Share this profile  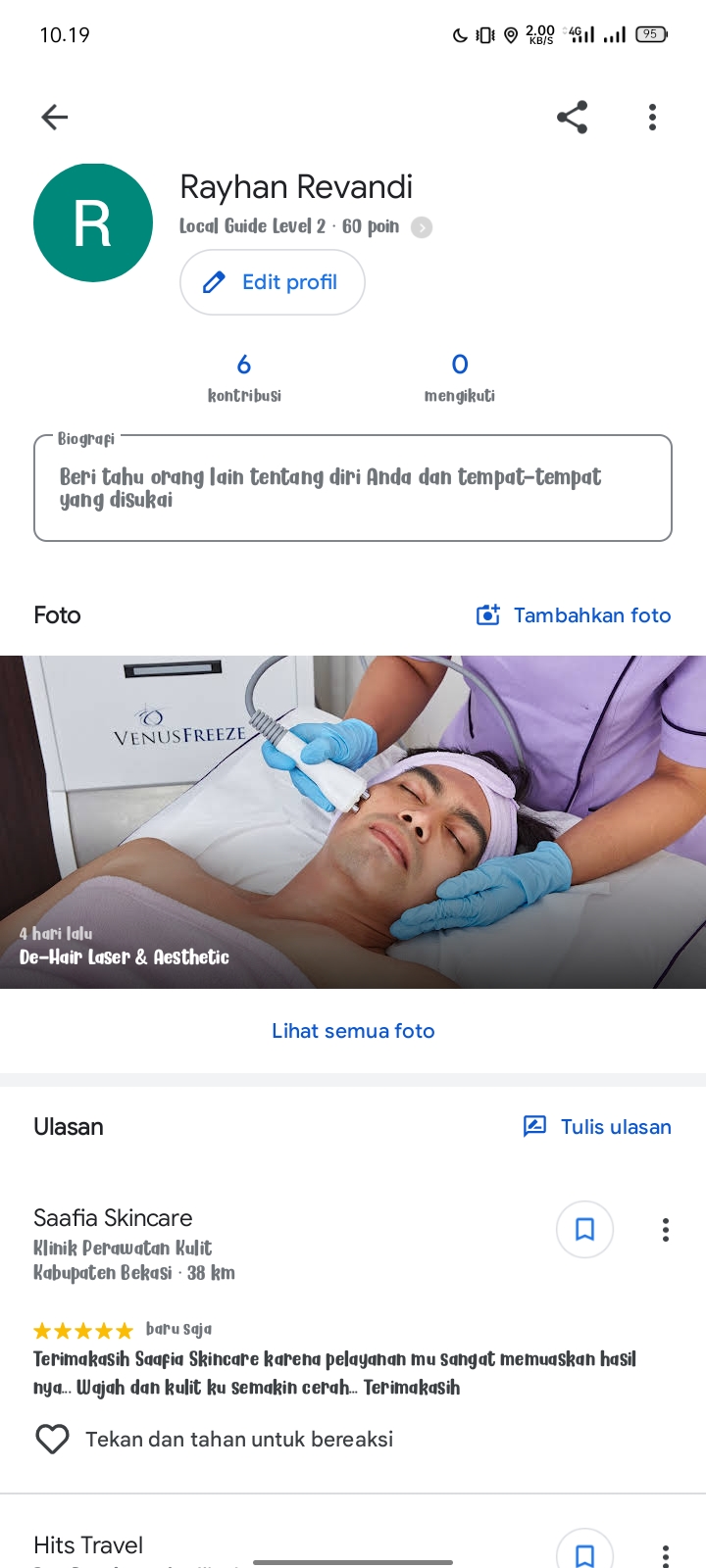point(572,118)
